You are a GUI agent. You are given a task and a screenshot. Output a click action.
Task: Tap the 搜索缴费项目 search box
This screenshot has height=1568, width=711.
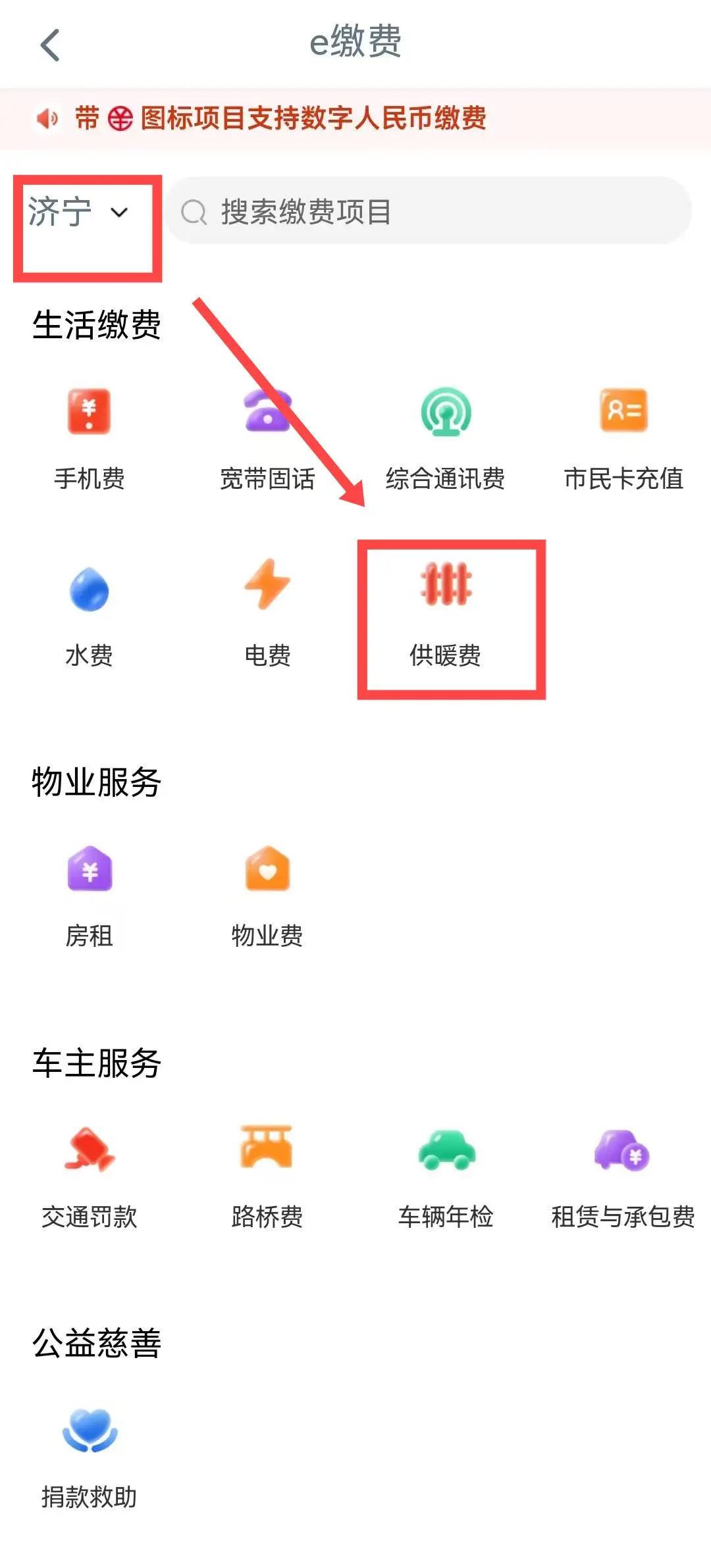[429, 212]
